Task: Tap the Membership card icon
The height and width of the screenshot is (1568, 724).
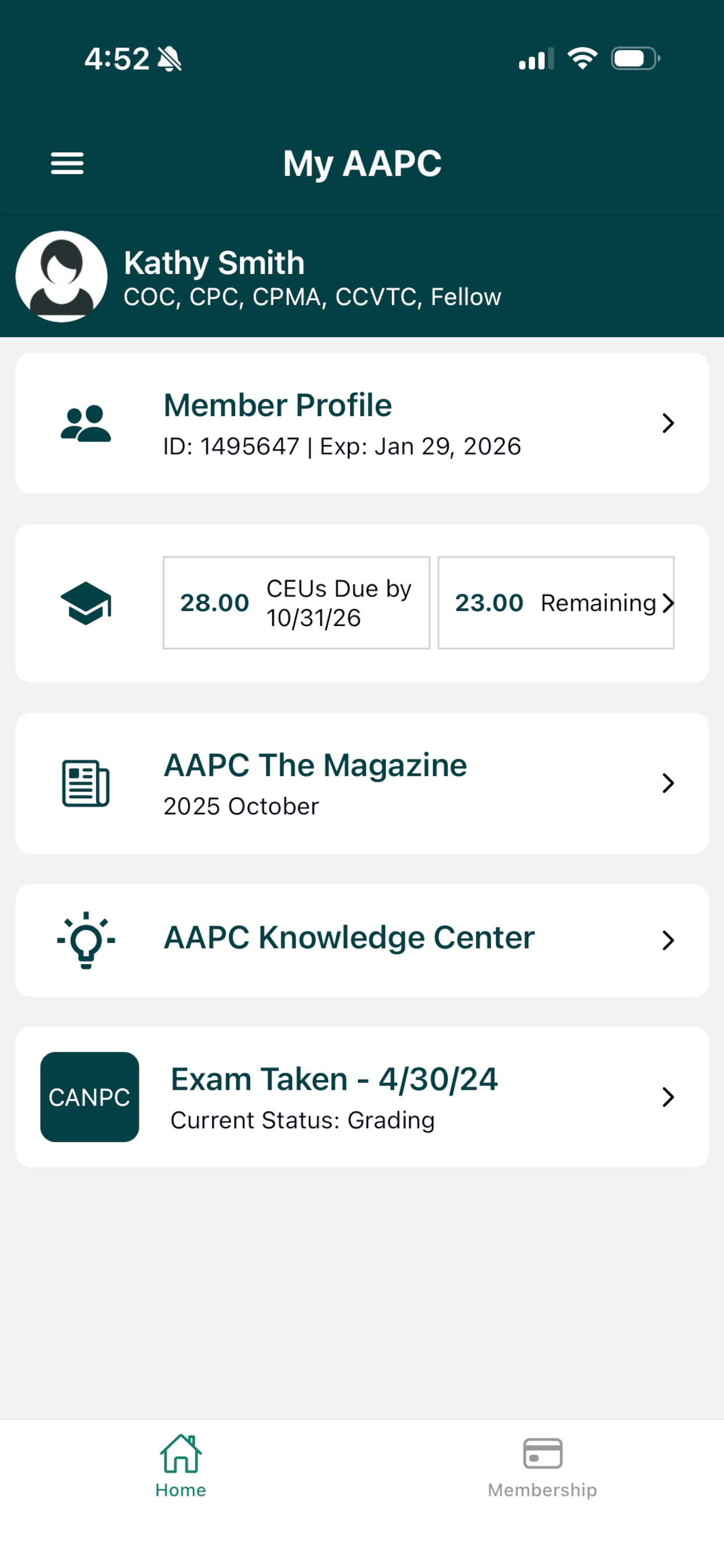Action: tap(543, 1452)
